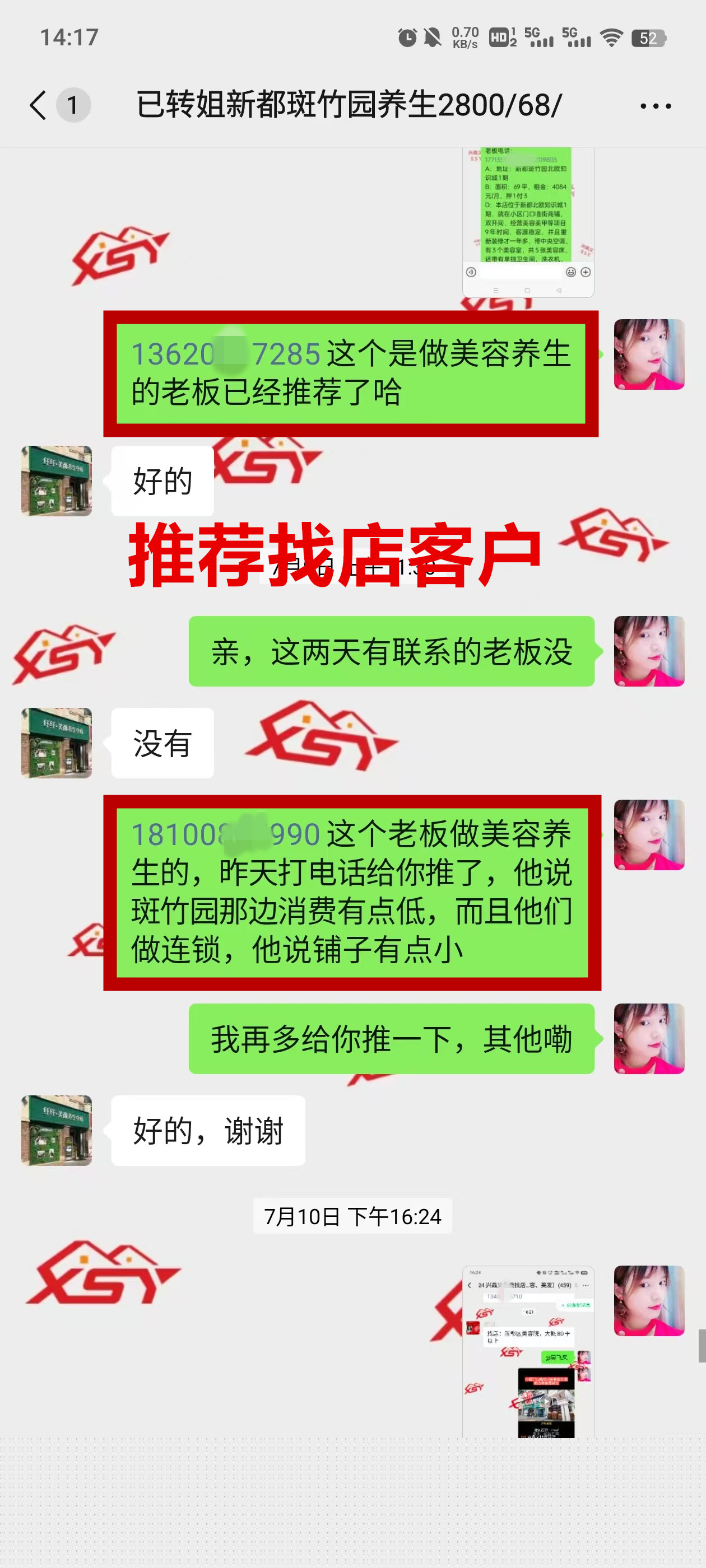Open the green screenshot image at the top
706x1568 pixels.
[x=527, y=222]
